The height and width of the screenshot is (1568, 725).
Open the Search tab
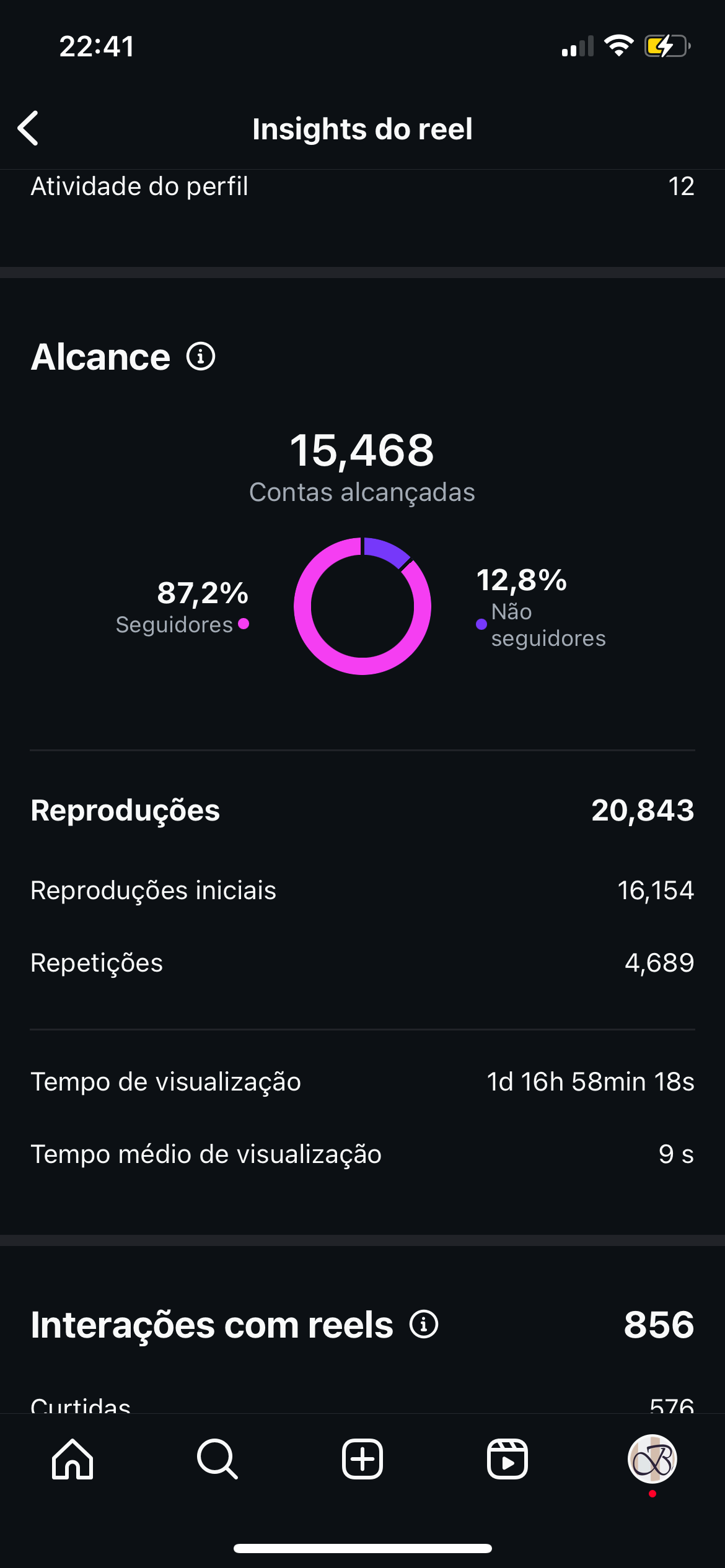[217, 1459]
